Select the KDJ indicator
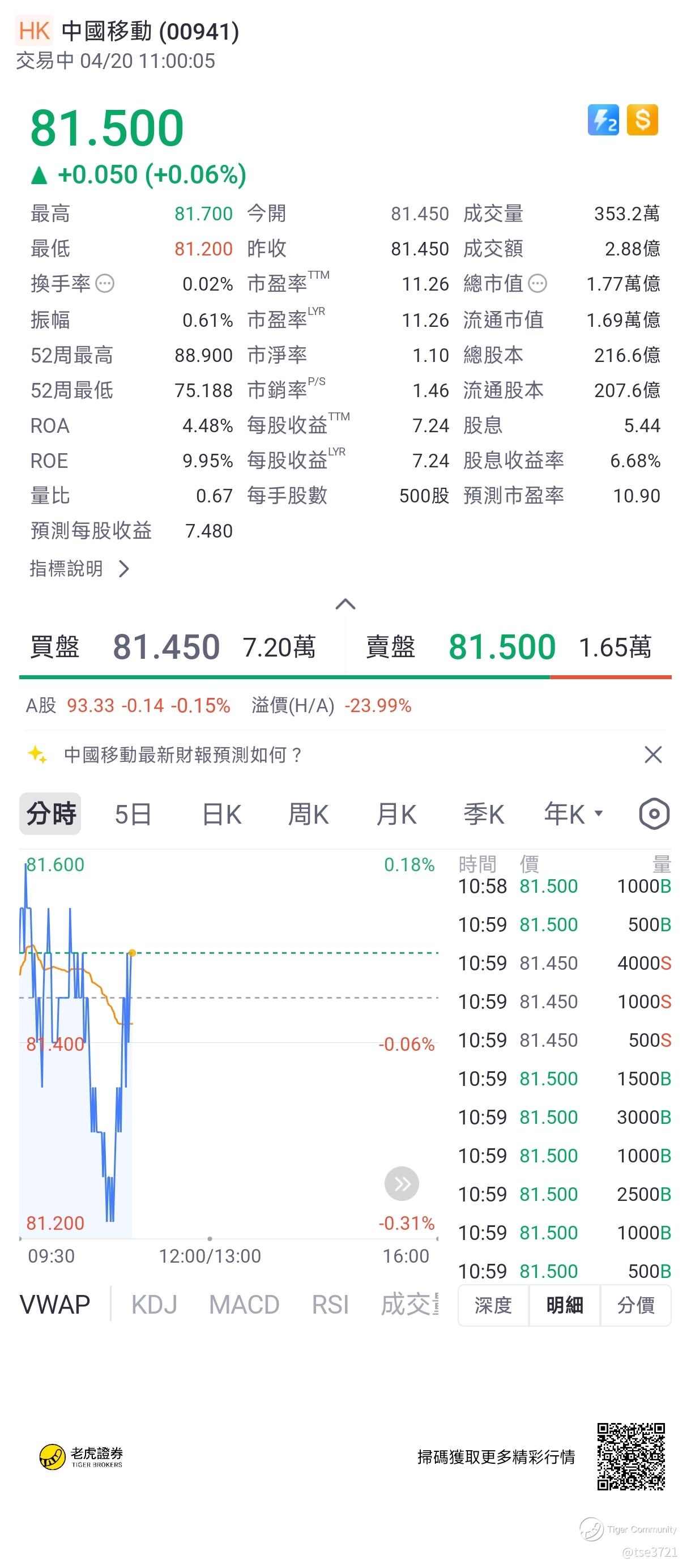Viewport: 691px width, 1568px height. tap(154, 1305)
